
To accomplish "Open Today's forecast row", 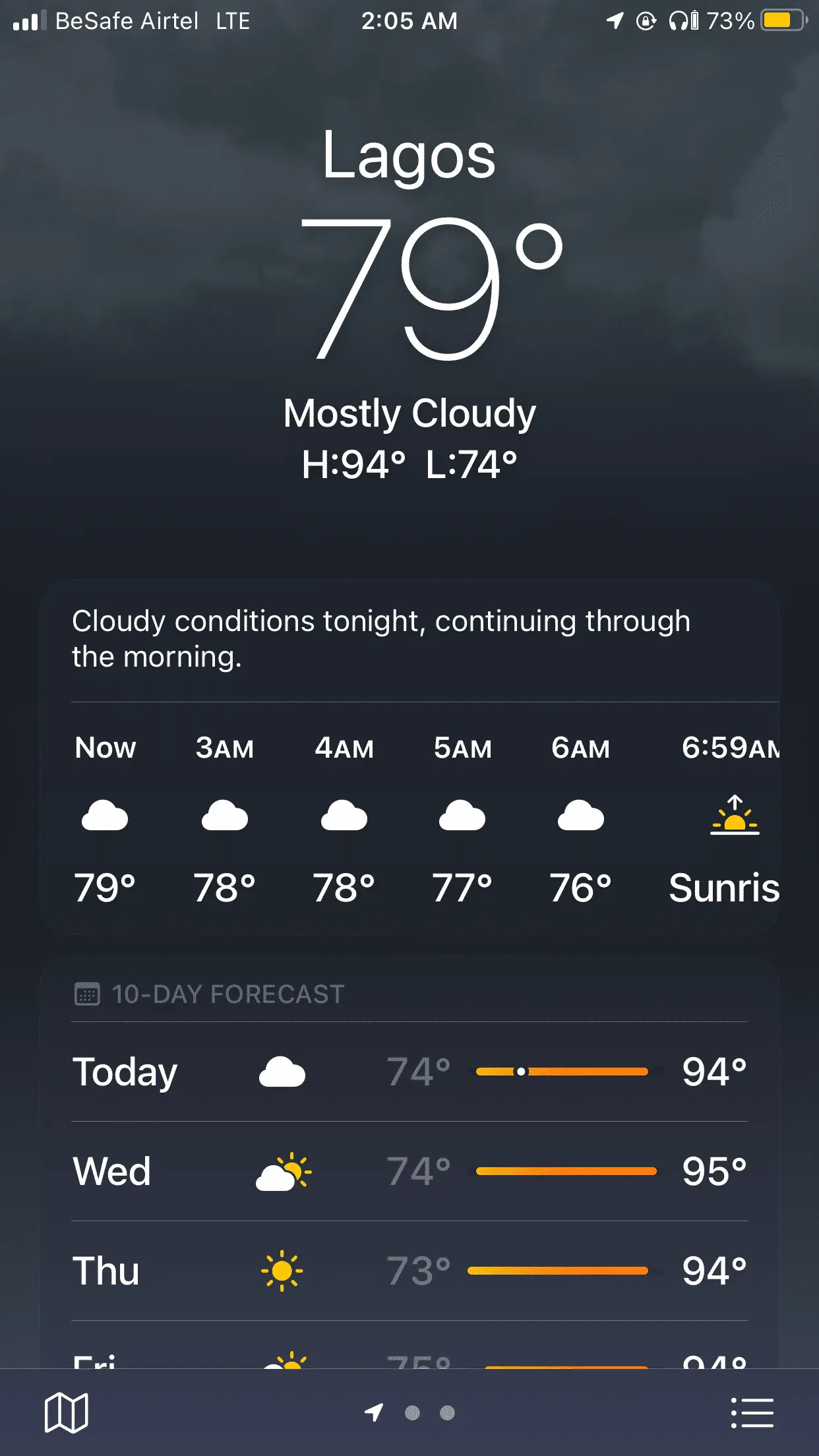I will (x=409, y=1072).
